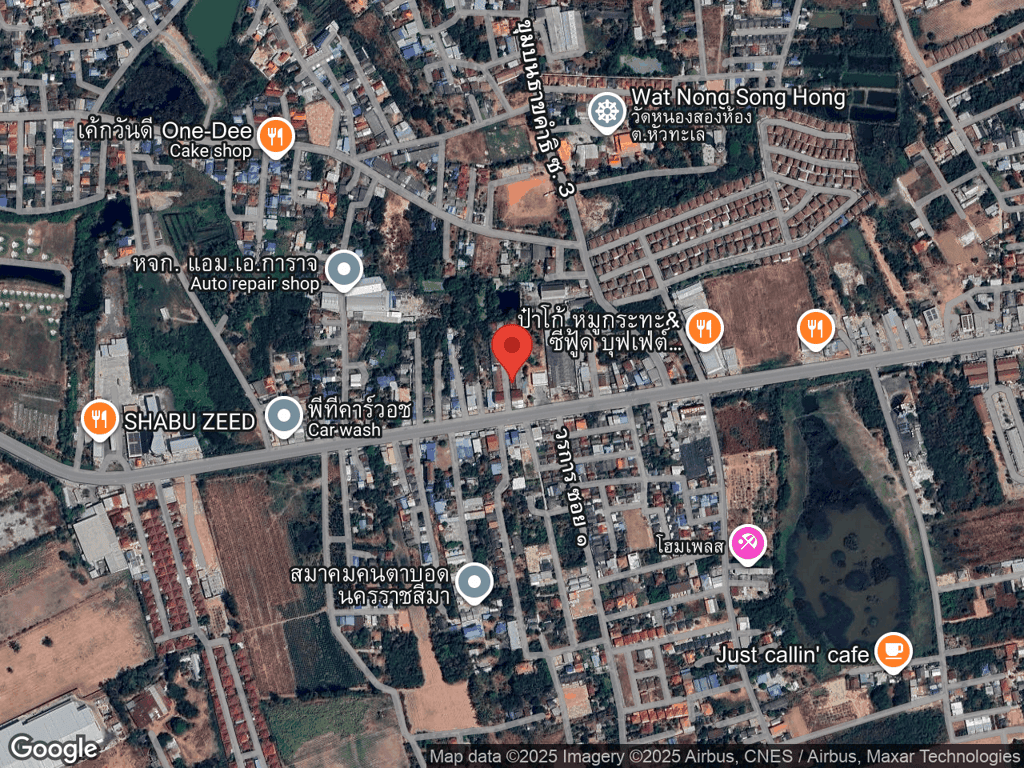Tap the auto repair shop marker
The height and width of the screenshot is (768, 1024).
[344, 269]
